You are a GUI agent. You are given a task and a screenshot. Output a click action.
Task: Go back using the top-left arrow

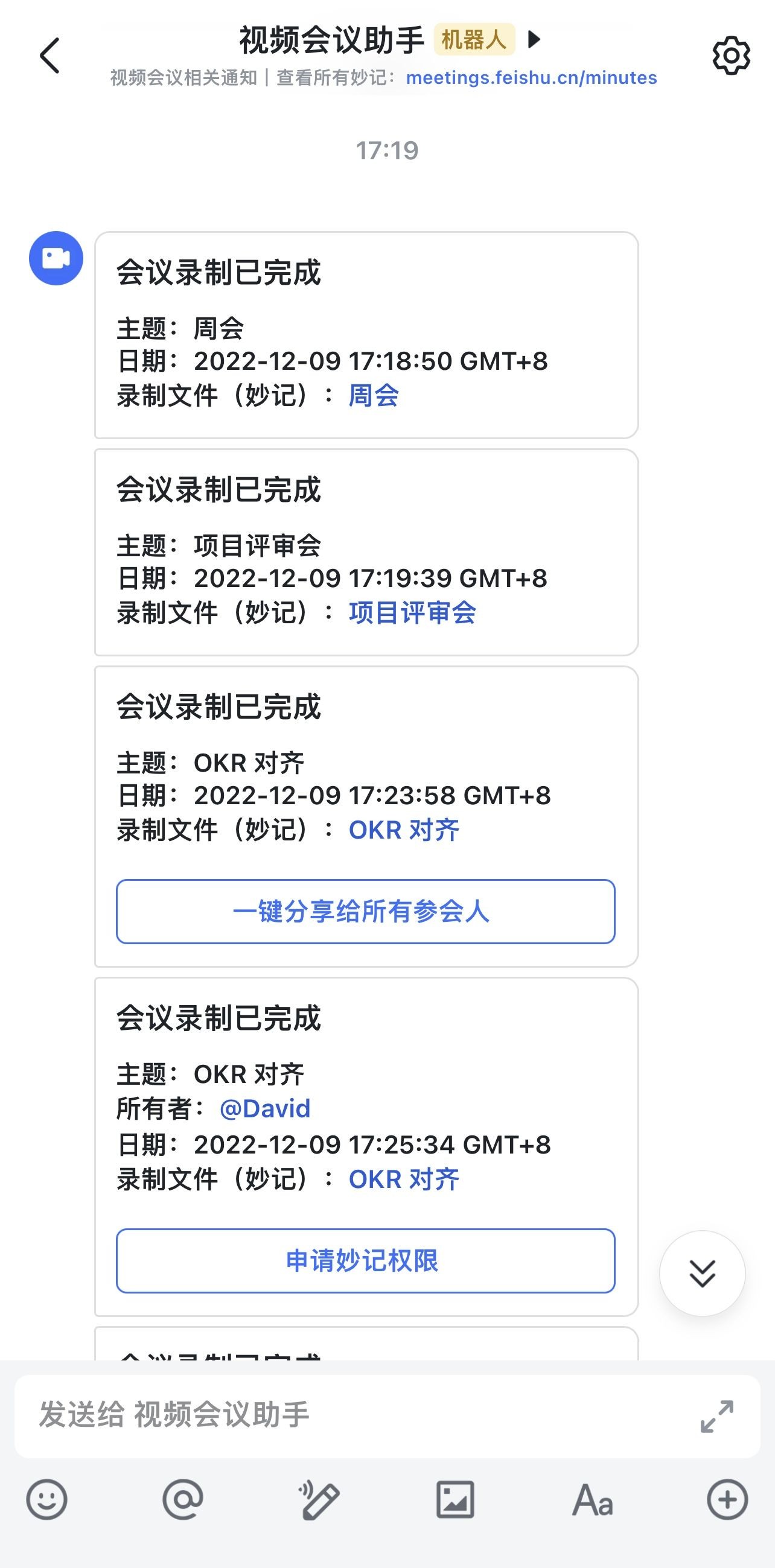50,56
